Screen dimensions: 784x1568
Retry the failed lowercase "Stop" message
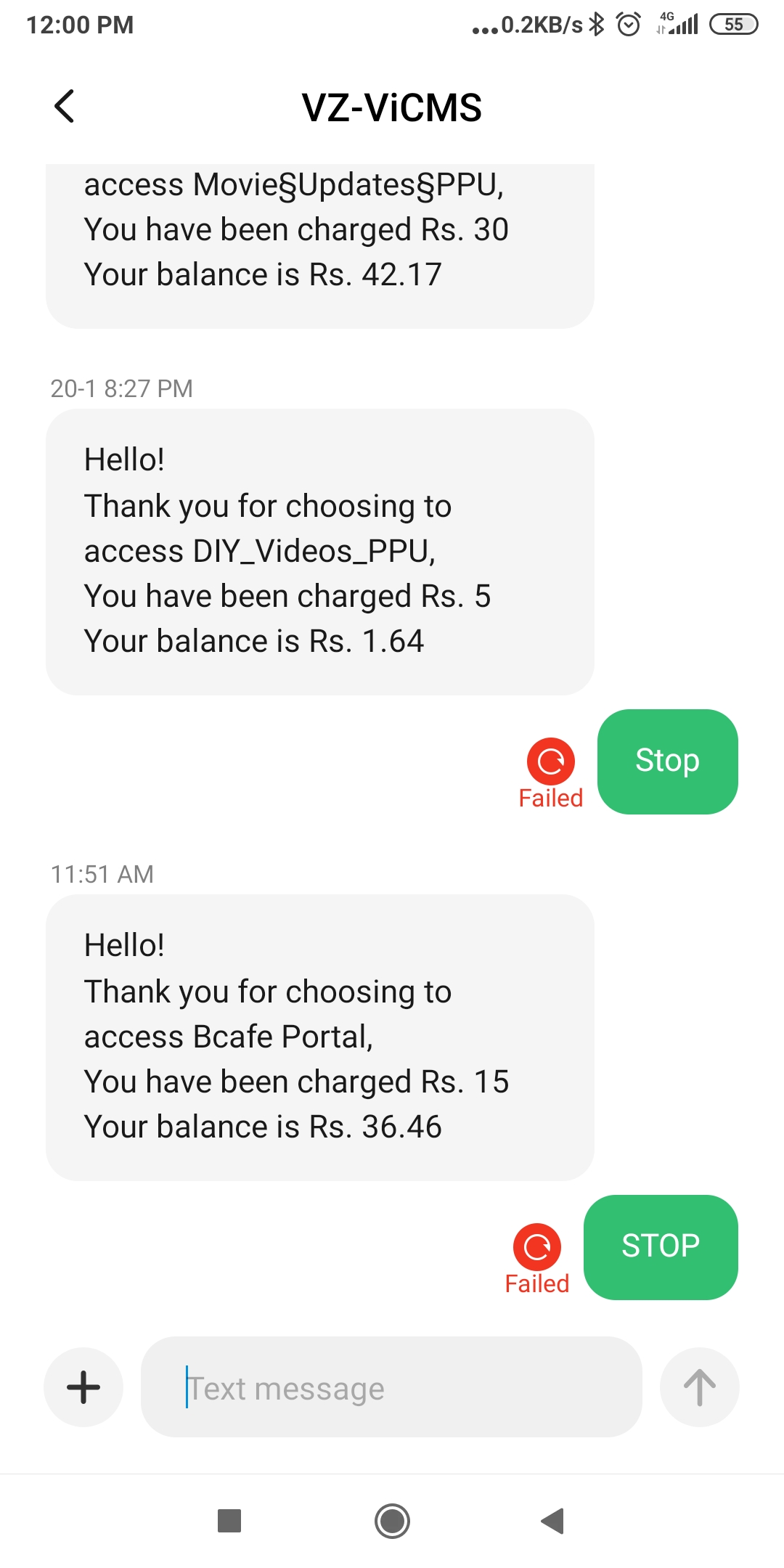click(551, 761)
